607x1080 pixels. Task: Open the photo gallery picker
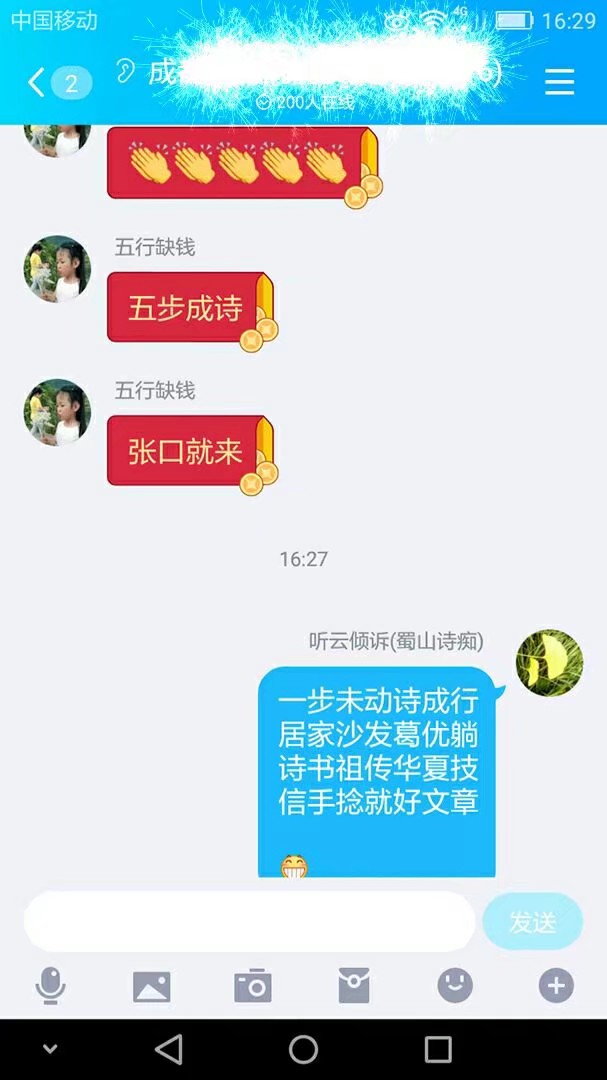tap(152, 986)
